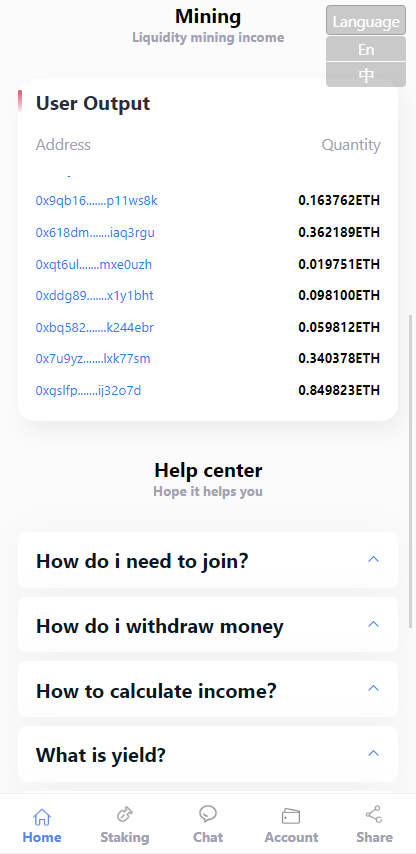Expand "How do i withdraw money"
416x854 pixels.
208,625
